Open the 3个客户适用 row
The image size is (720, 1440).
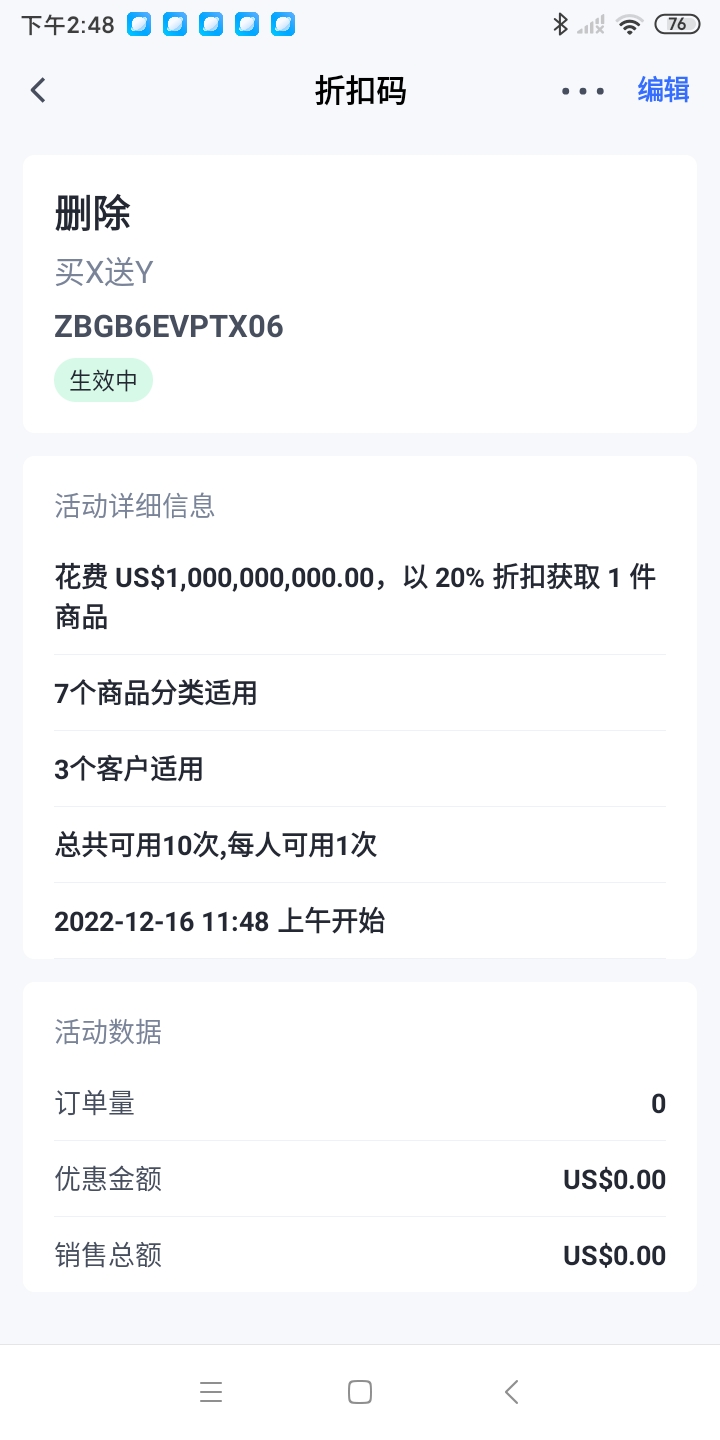pyautogui.click(x=360, y=768)
